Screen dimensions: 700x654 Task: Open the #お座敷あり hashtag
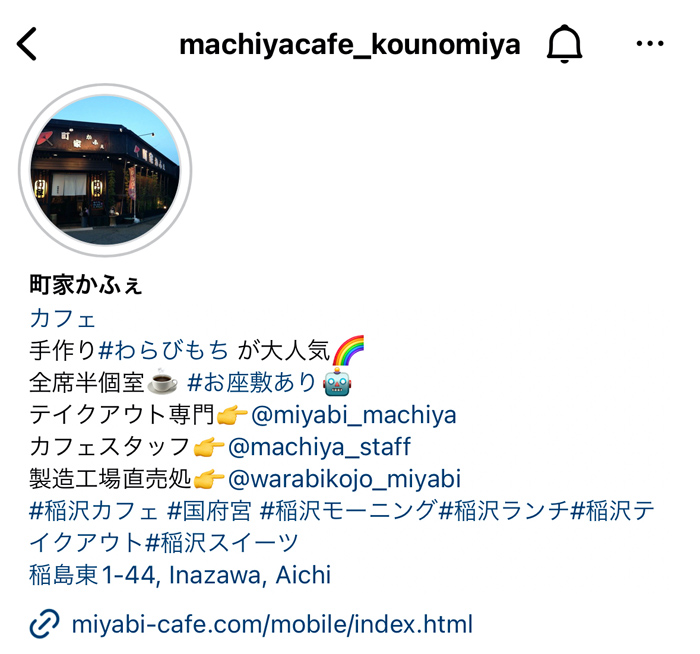click(x=252, y=383)
